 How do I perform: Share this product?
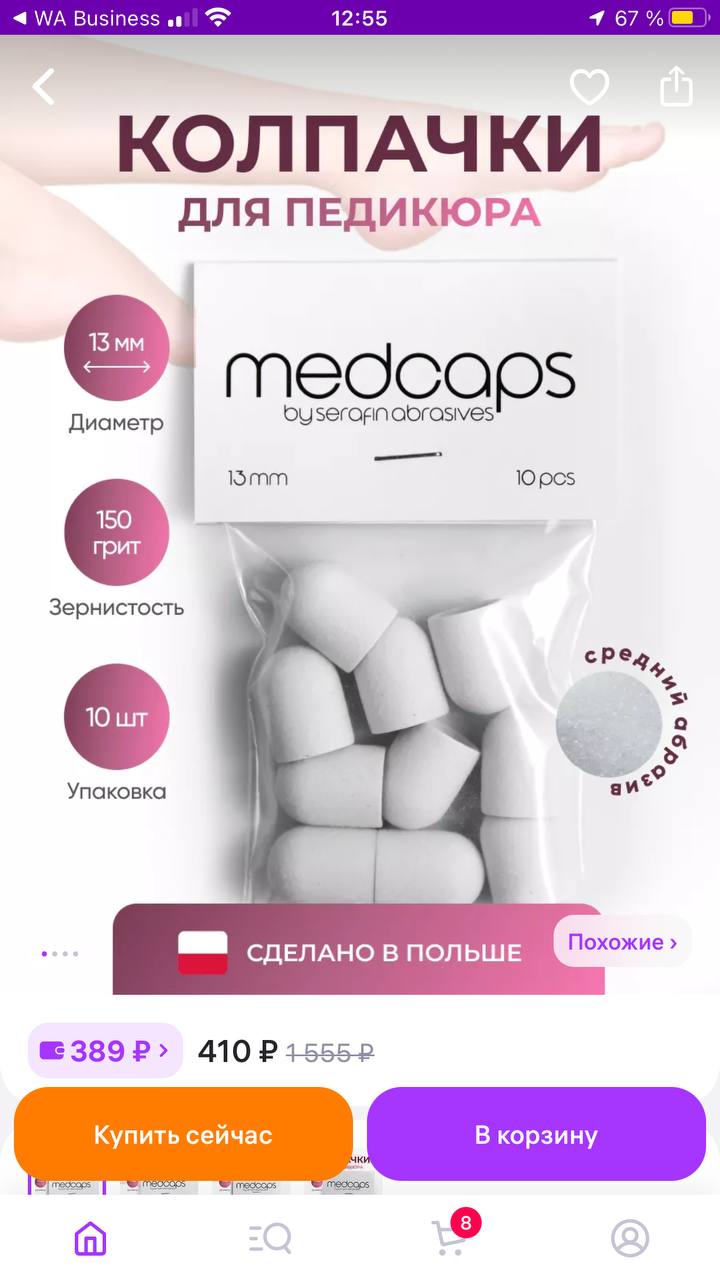pos(677,86)
